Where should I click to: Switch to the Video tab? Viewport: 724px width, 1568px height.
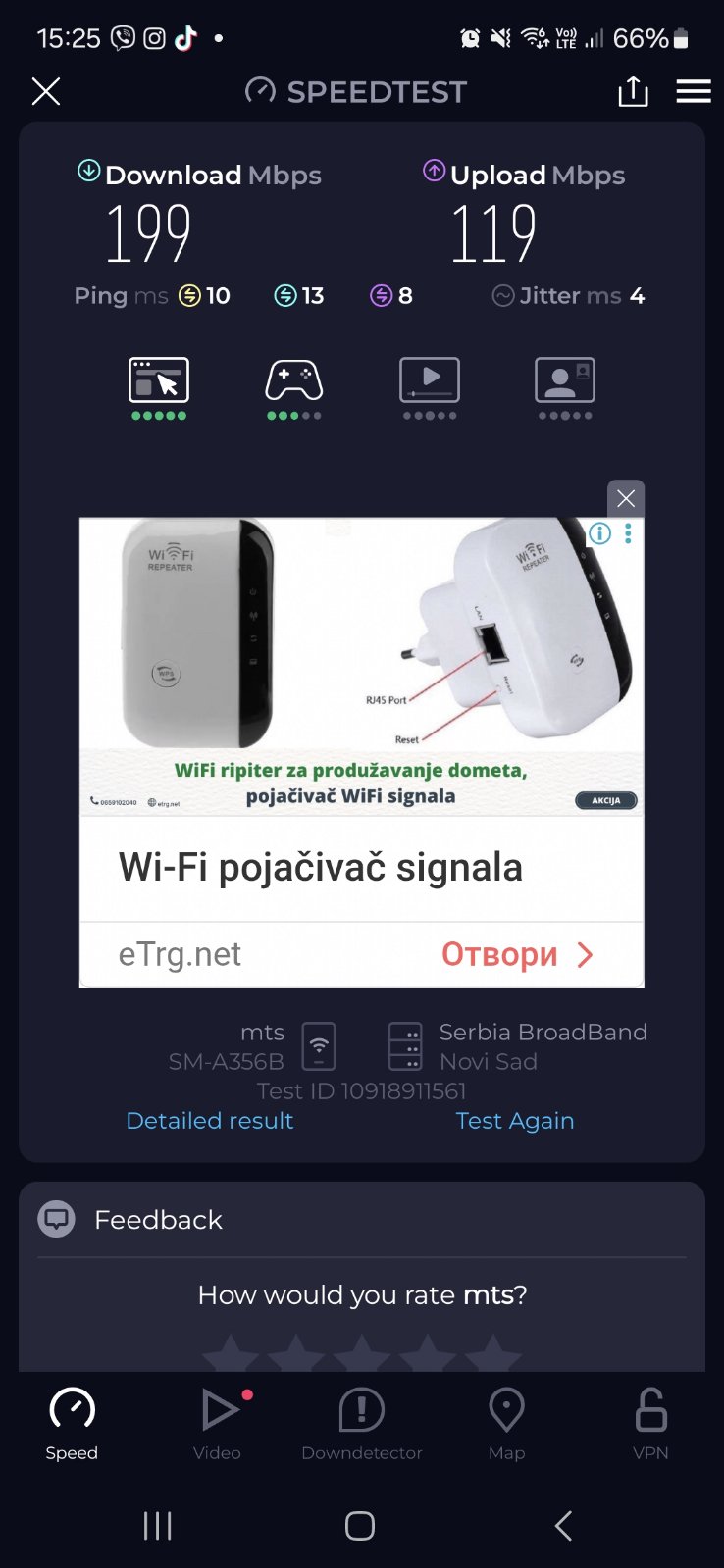[218, 1424]
